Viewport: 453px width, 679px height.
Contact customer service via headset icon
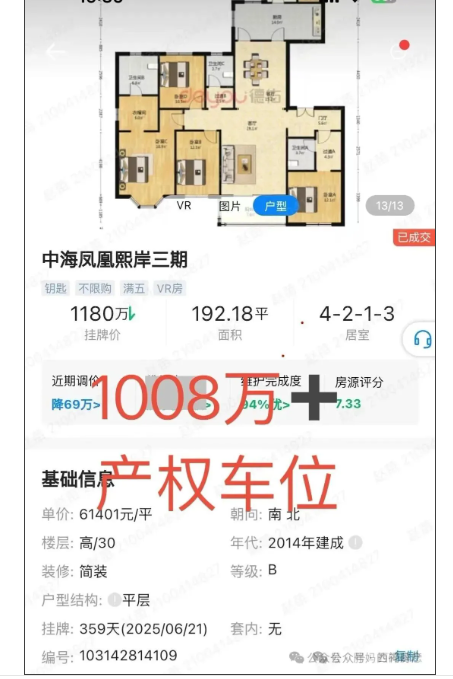point(422,339)
